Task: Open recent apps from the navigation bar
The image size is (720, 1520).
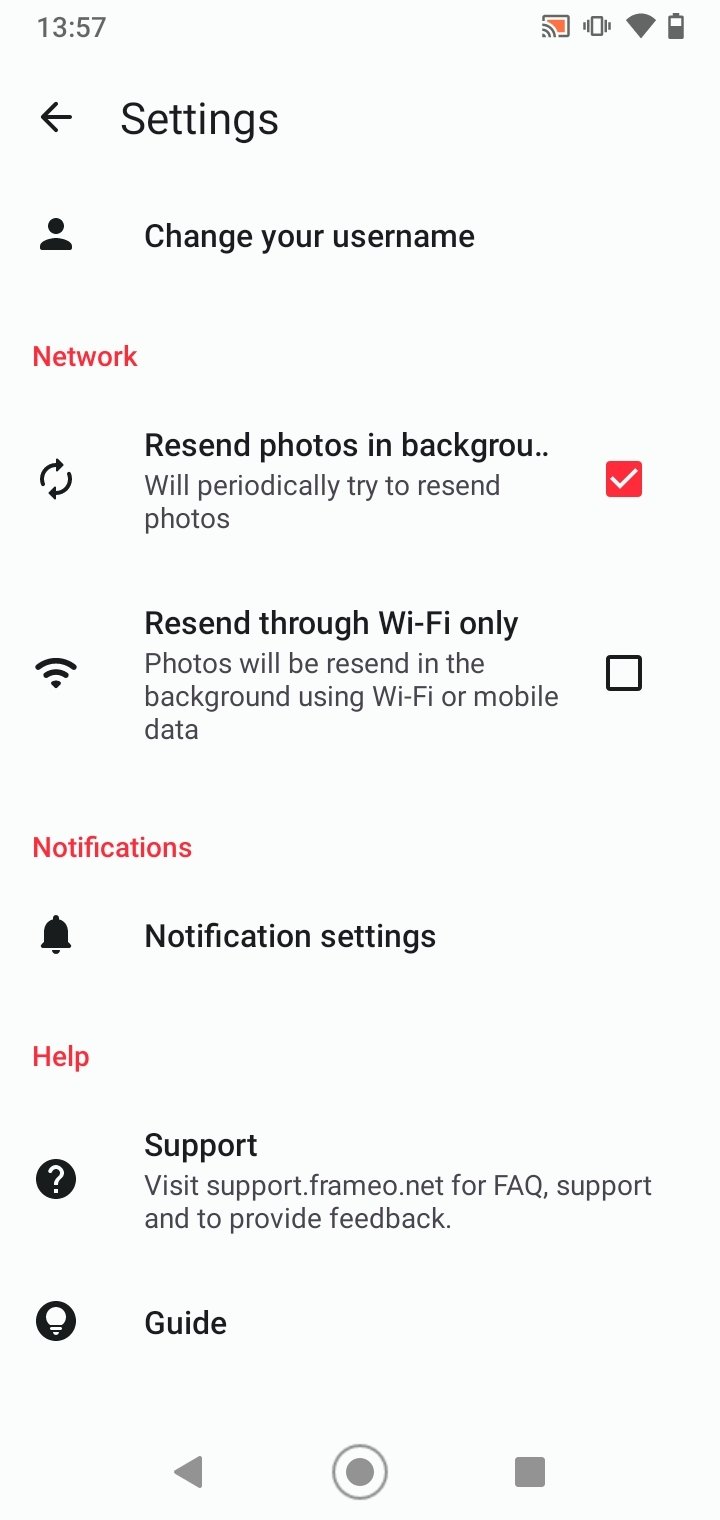Action: pyautogui.click(x=529, y=1471)
